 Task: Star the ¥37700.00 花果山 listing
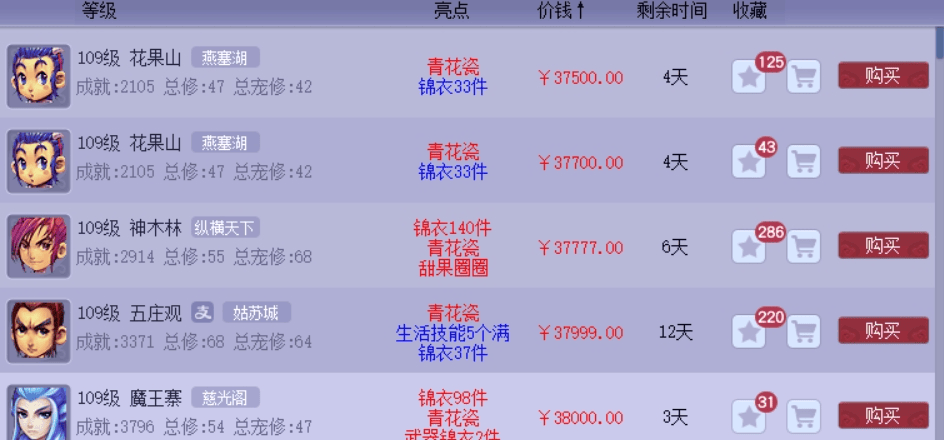[x=749, y=161]
